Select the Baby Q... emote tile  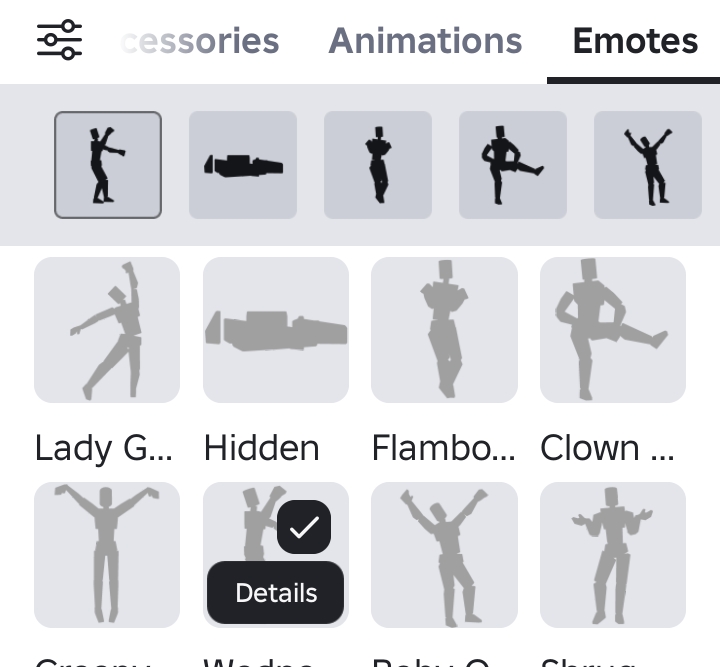(444, 555)
